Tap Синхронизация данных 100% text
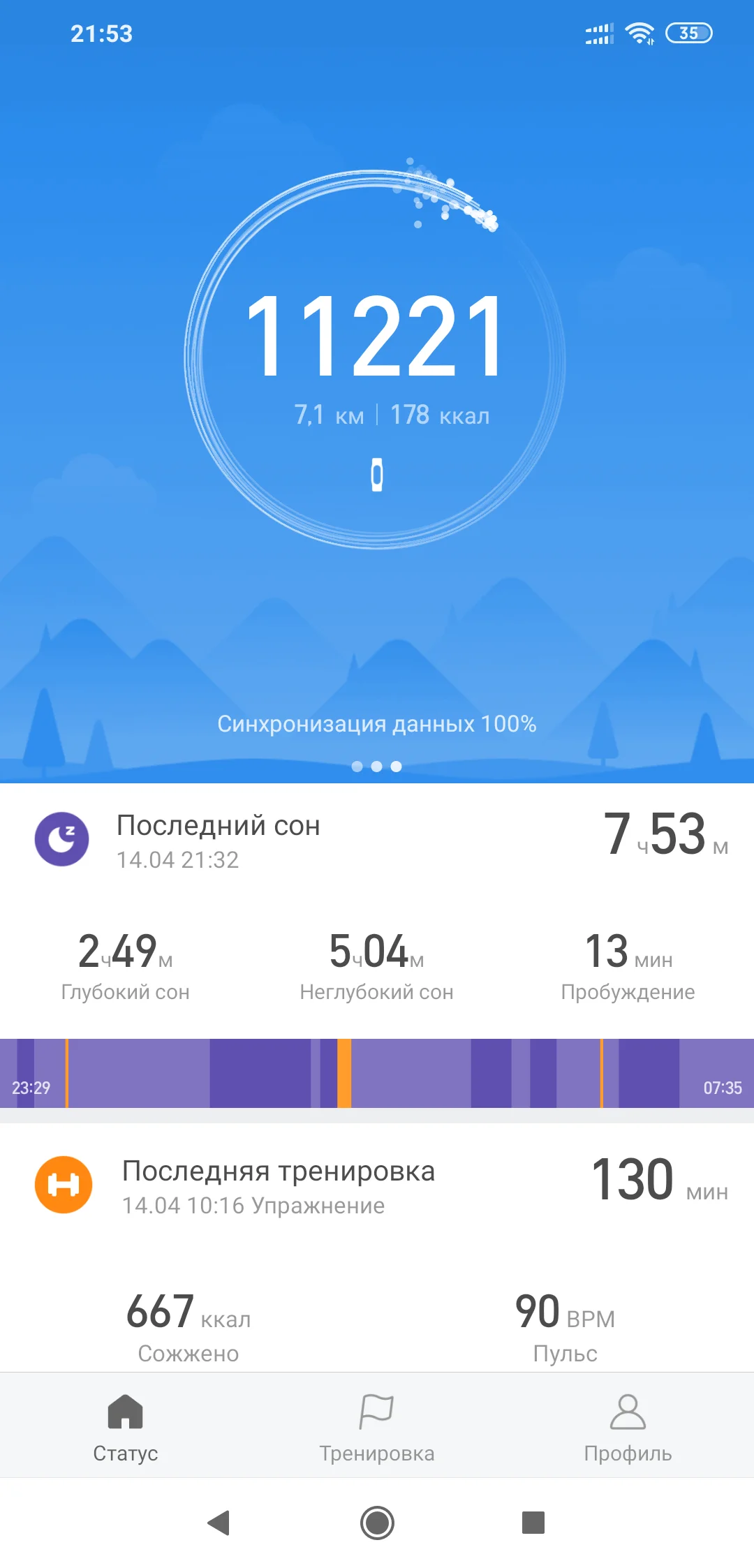 (x=377, y=725)
